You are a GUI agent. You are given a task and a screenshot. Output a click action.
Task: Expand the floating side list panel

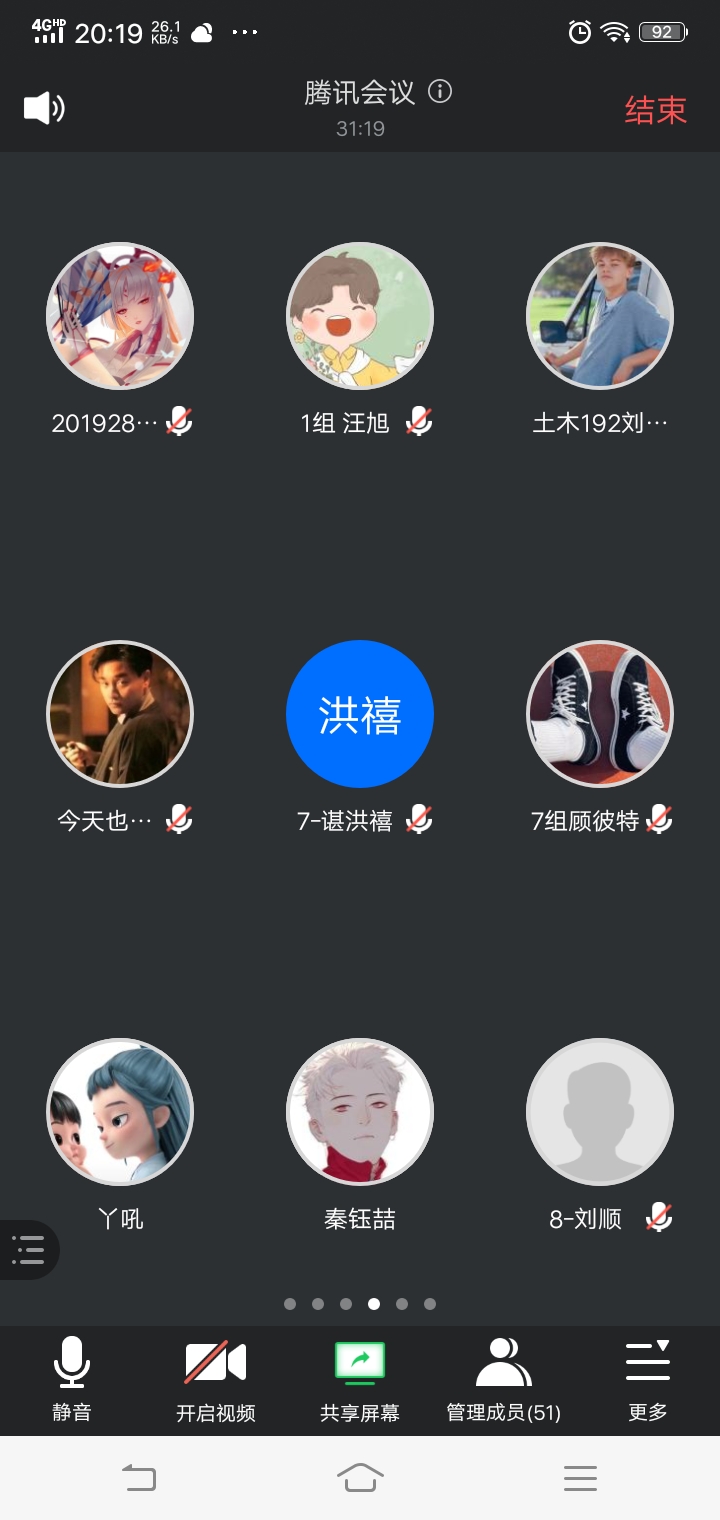coord(28,1250)
